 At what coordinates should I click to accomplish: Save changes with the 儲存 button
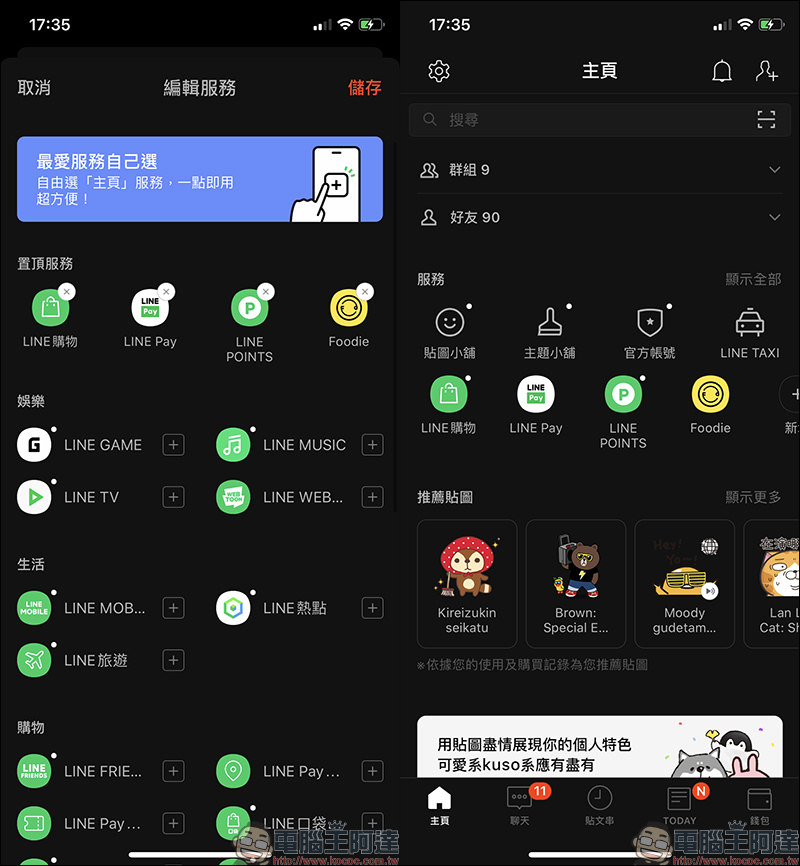tap(364, 88)
